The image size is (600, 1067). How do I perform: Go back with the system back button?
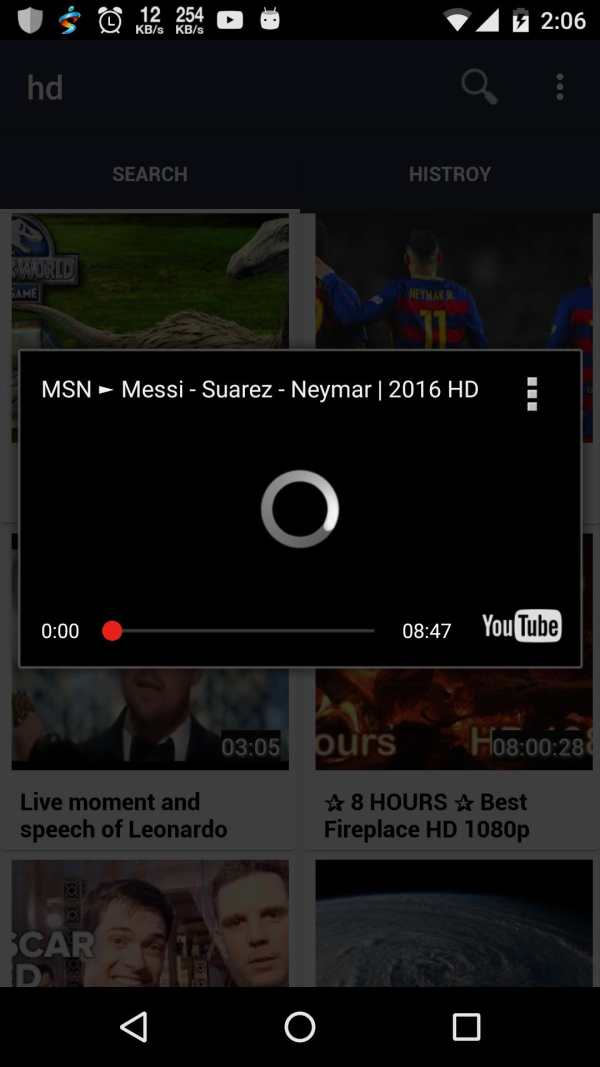click(x=134, y=1027)
